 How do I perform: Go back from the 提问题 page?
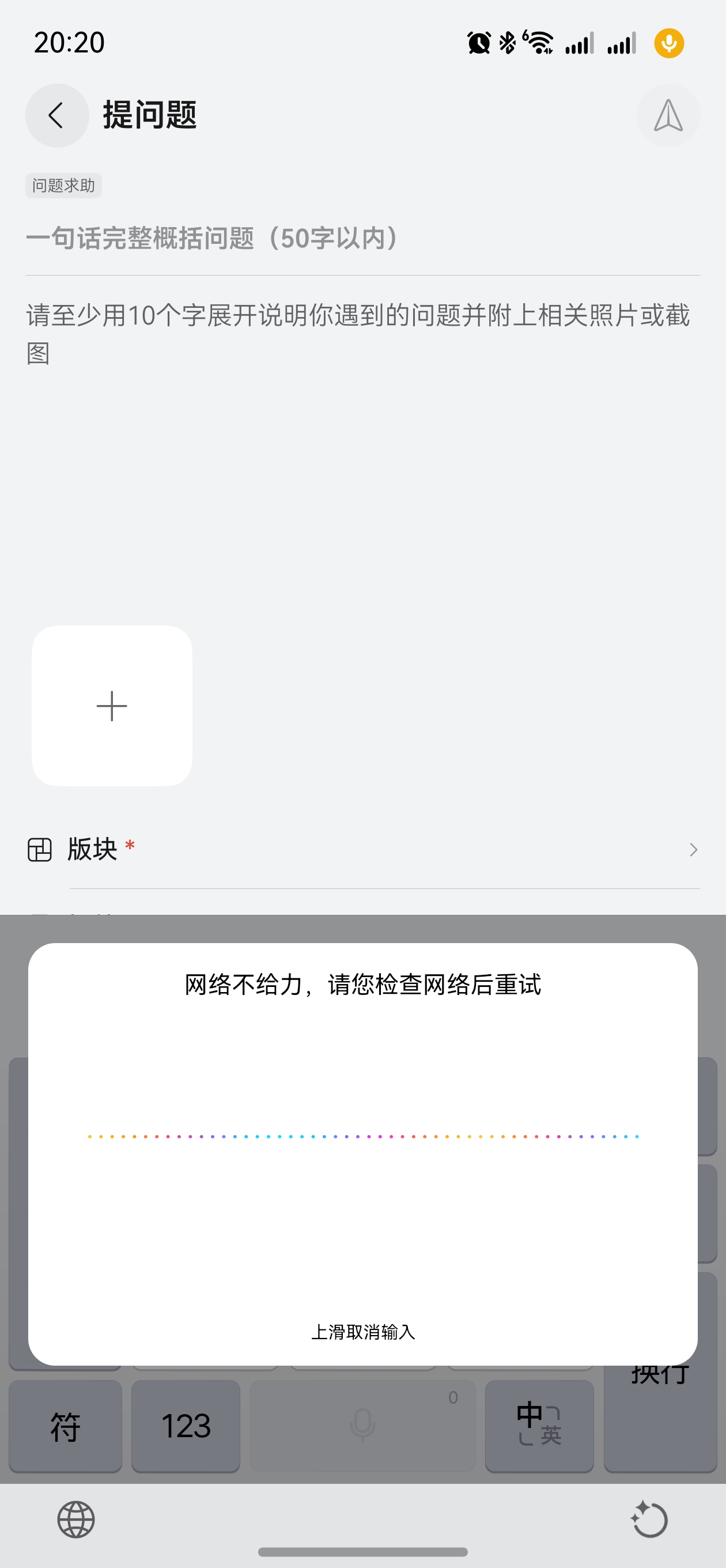[56, 115]
